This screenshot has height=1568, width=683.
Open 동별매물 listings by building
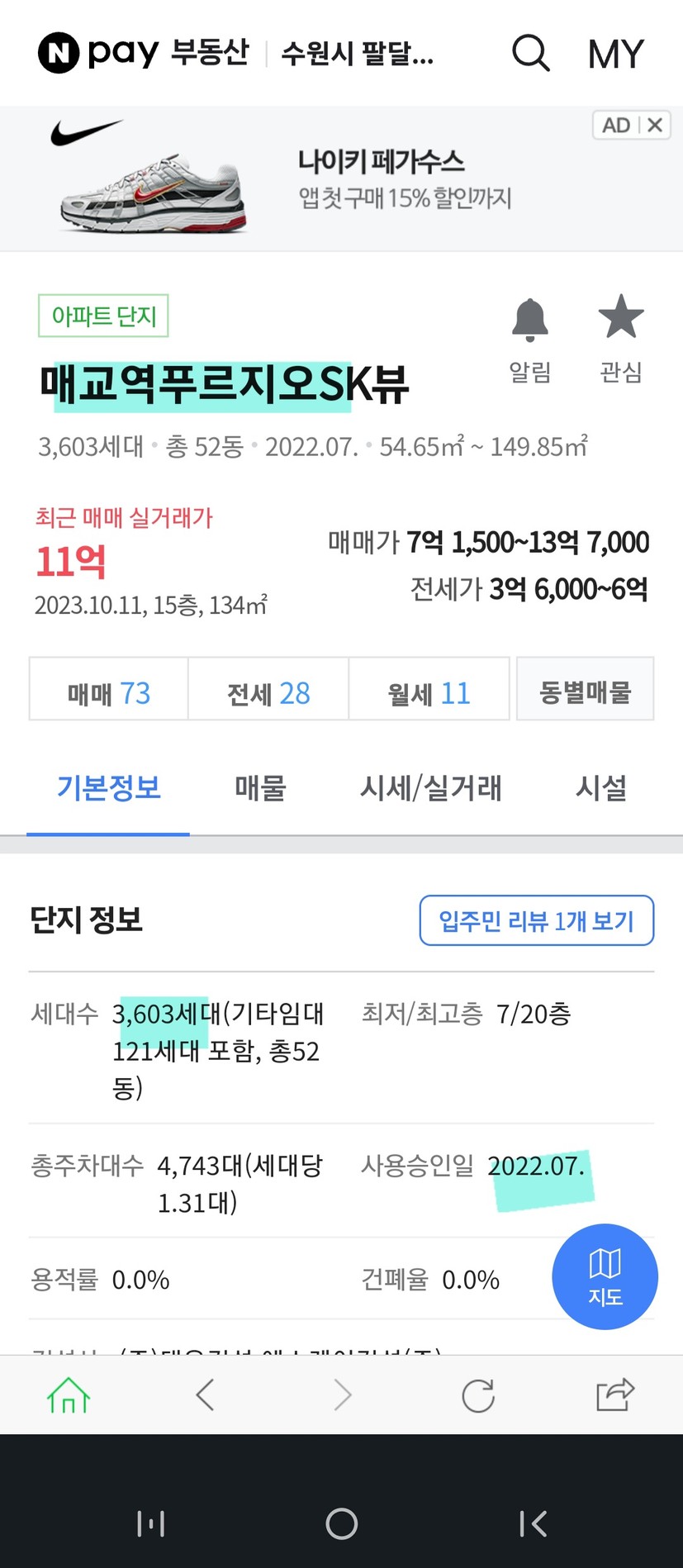tap(586, 691)
